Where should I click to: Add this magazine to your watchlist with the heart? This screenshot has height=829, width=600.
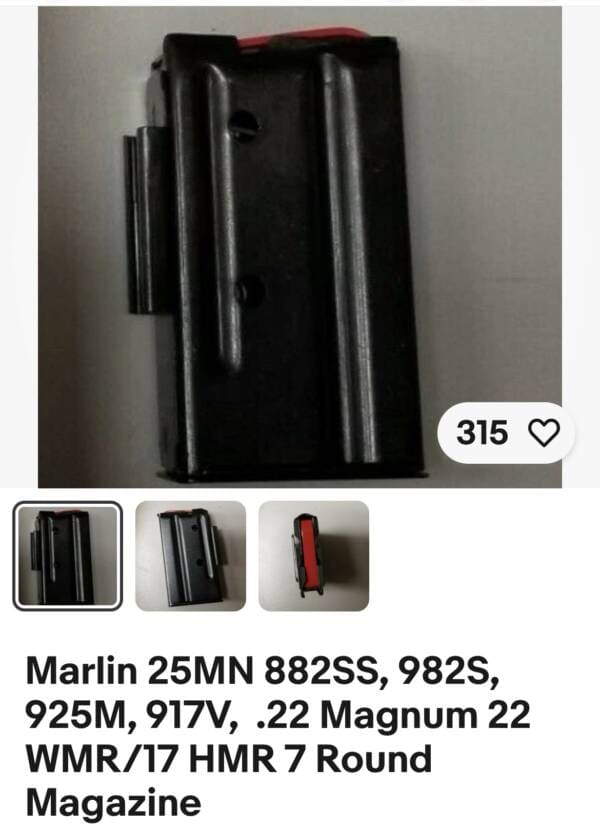(543, 433)
